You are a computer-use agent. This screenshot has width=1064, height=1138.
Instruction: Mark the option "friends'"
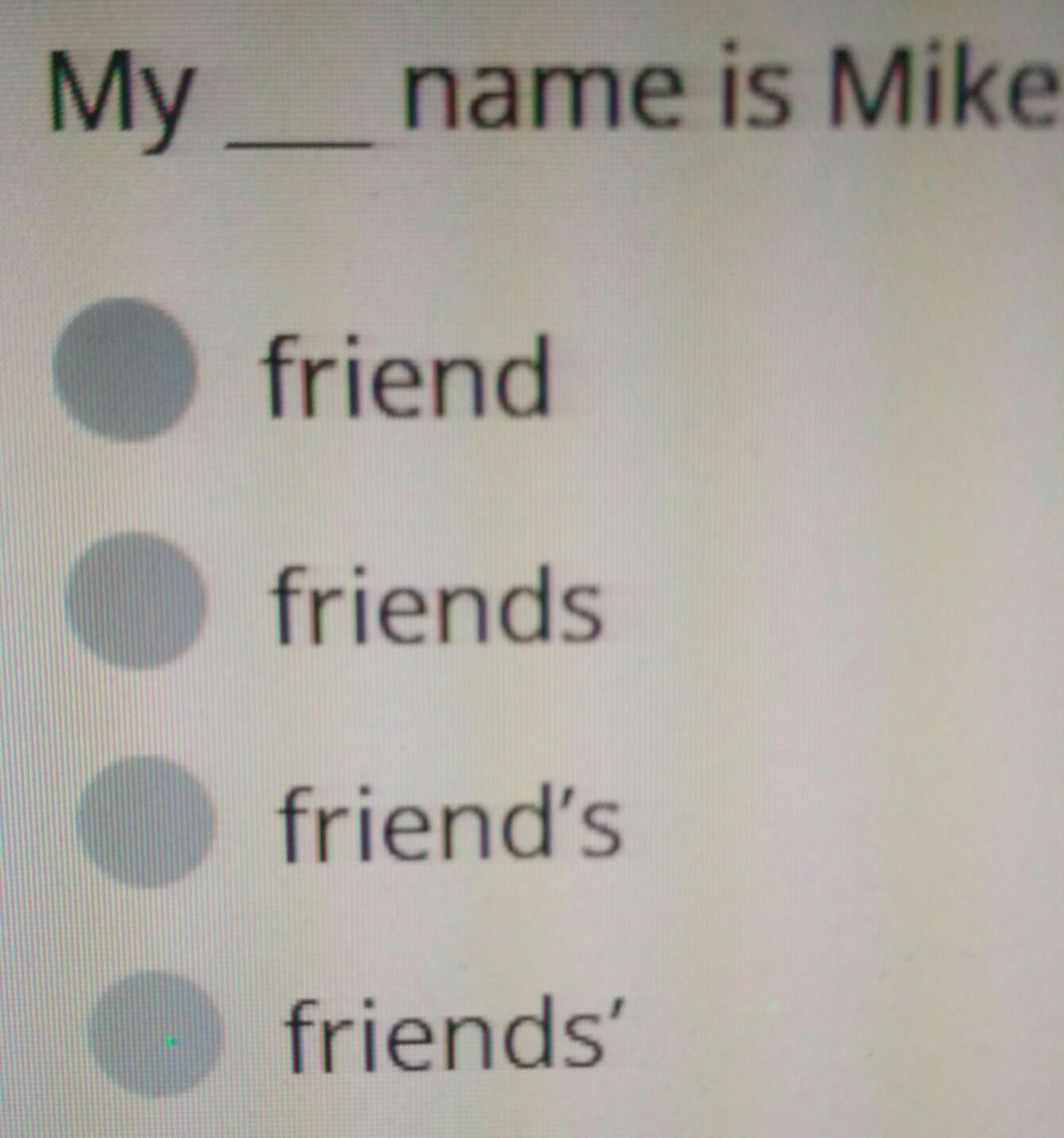(x=155, y=1035)
